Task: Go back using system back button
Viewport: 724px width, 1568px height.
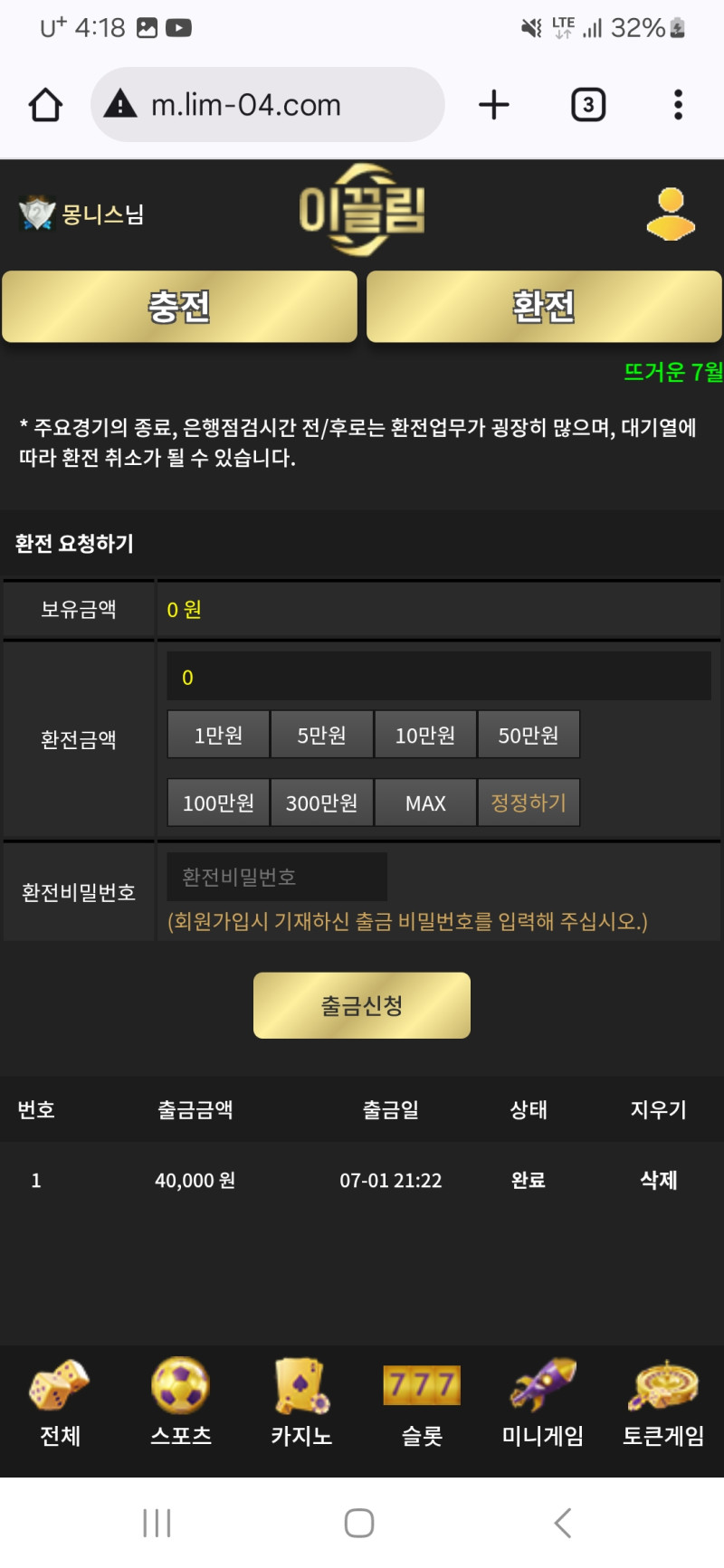Action: [563, 1523]
